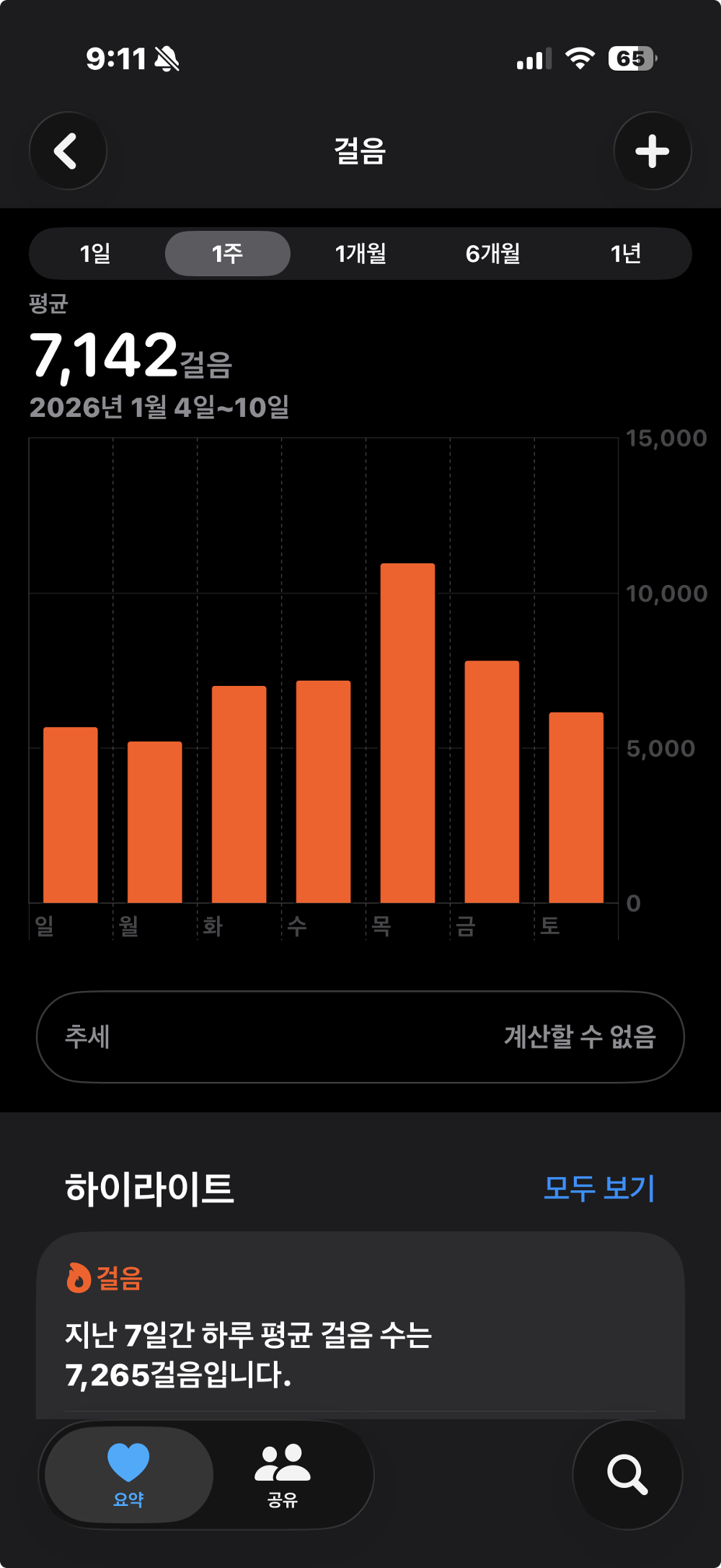Select the 1개월 monthly segment
The width and height of the screenshot is (721, 1568).
coord(362,253)
